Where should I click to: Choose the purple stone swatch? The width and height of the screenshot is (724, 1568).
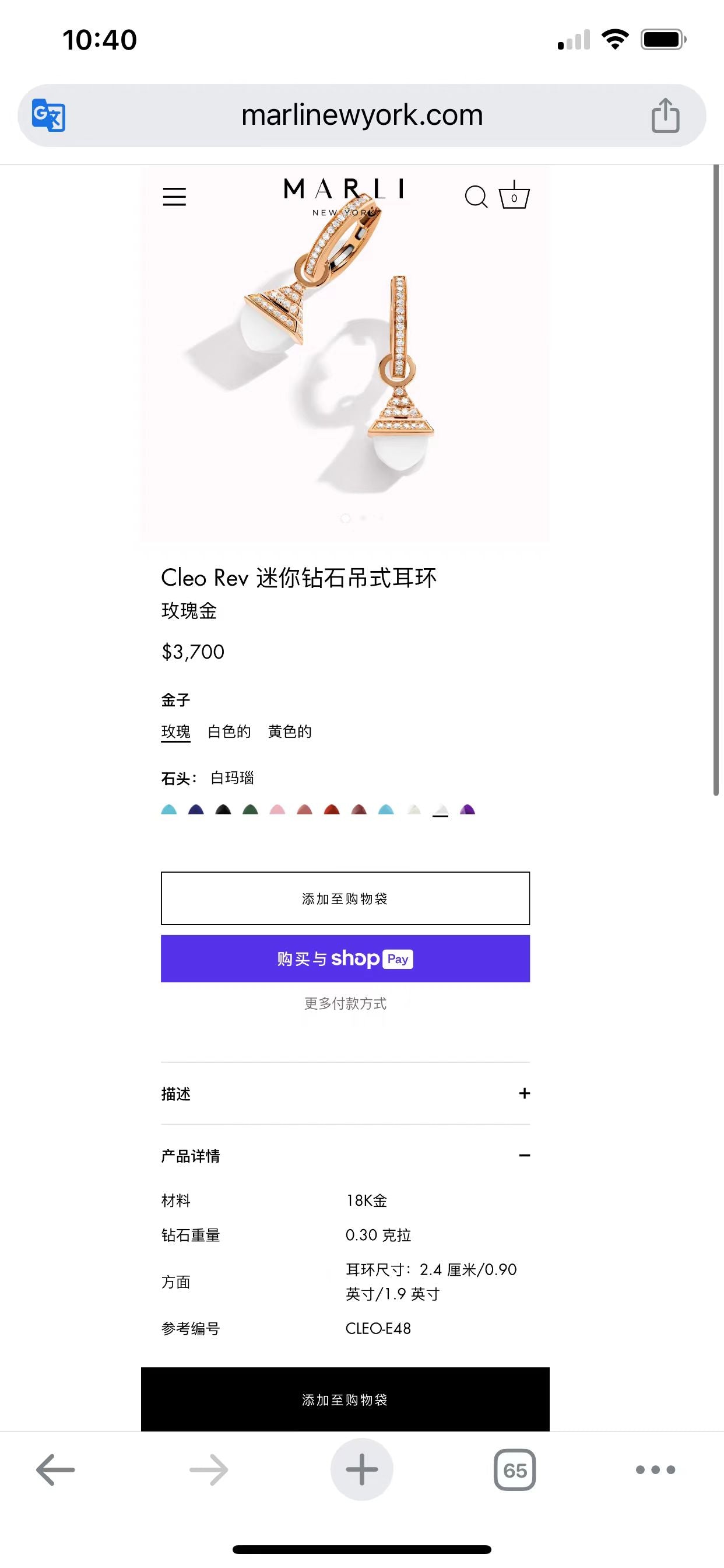pyautogui.click(x=468, y=810)
